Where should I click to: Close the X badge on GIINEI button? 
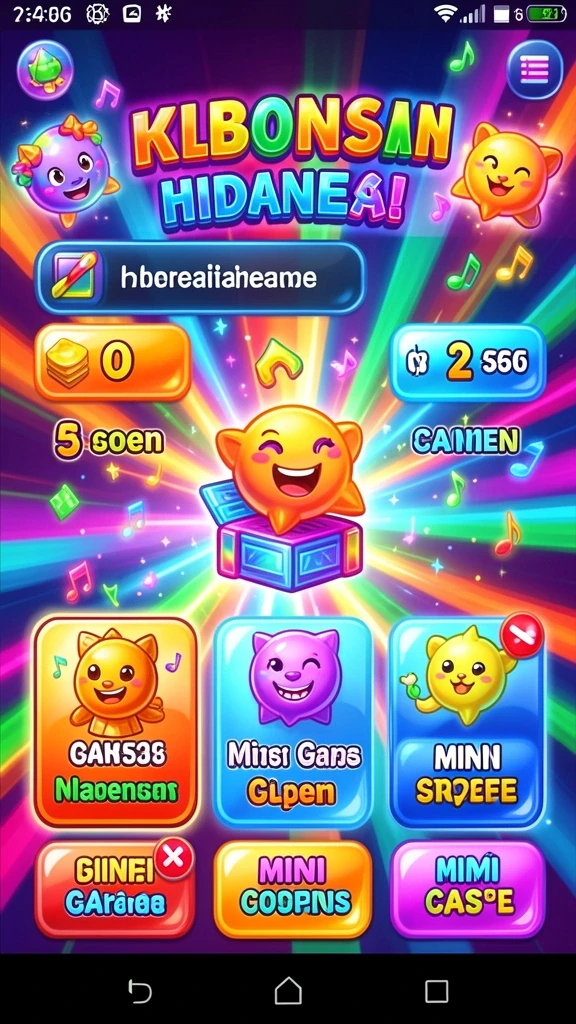pyautogui.click(x=174, y=857)
